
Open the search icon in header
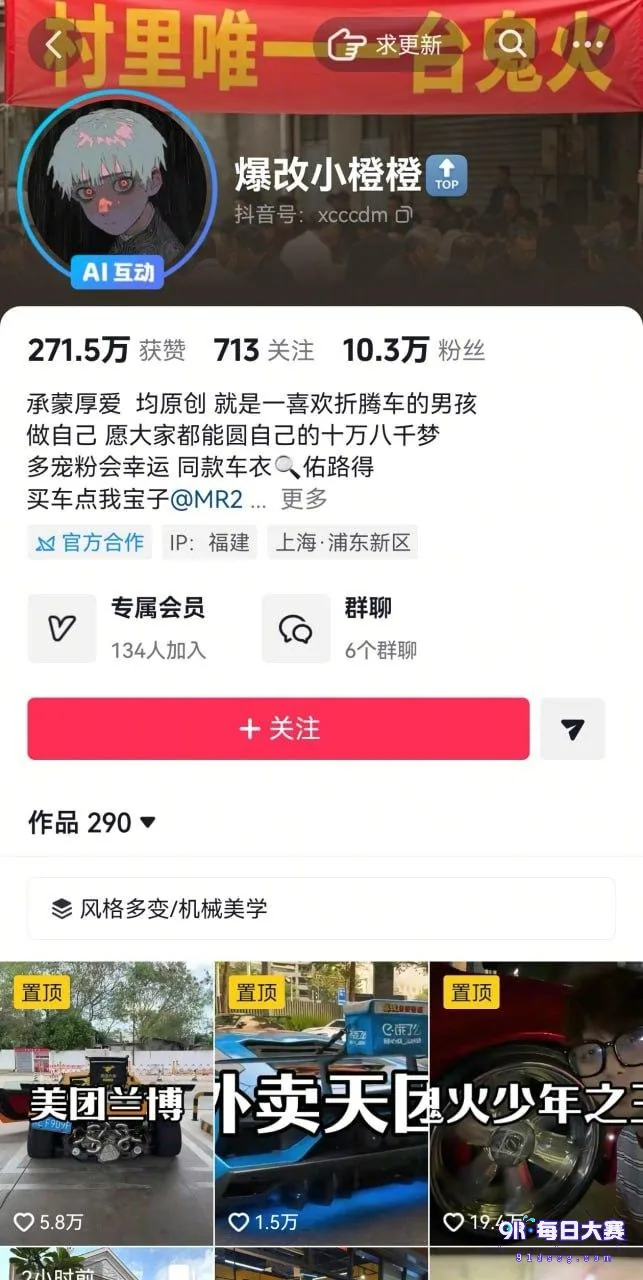point(512,44)
